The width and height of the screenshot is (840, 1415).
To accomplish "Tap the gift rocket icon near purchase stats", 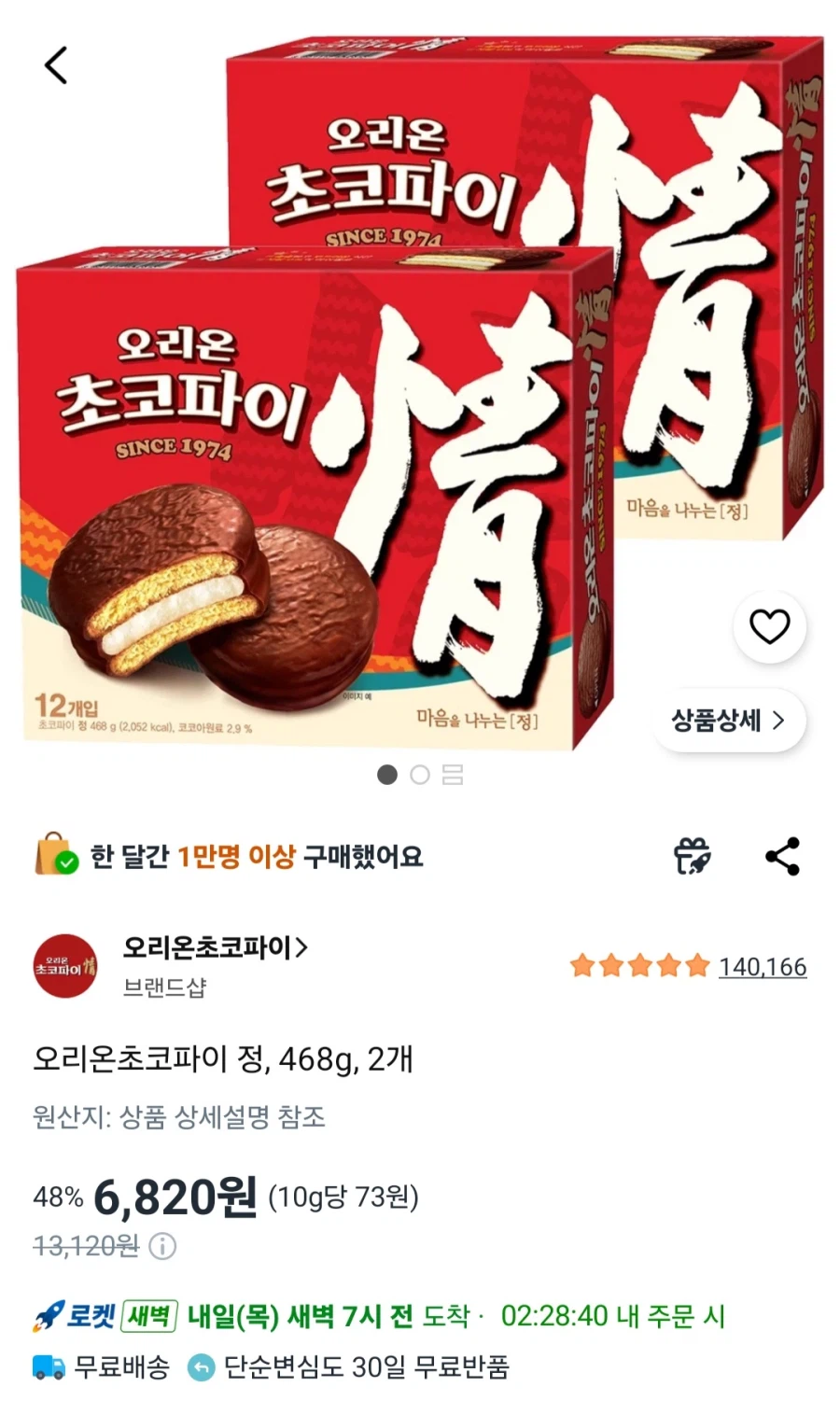I will tap(691, 857).
